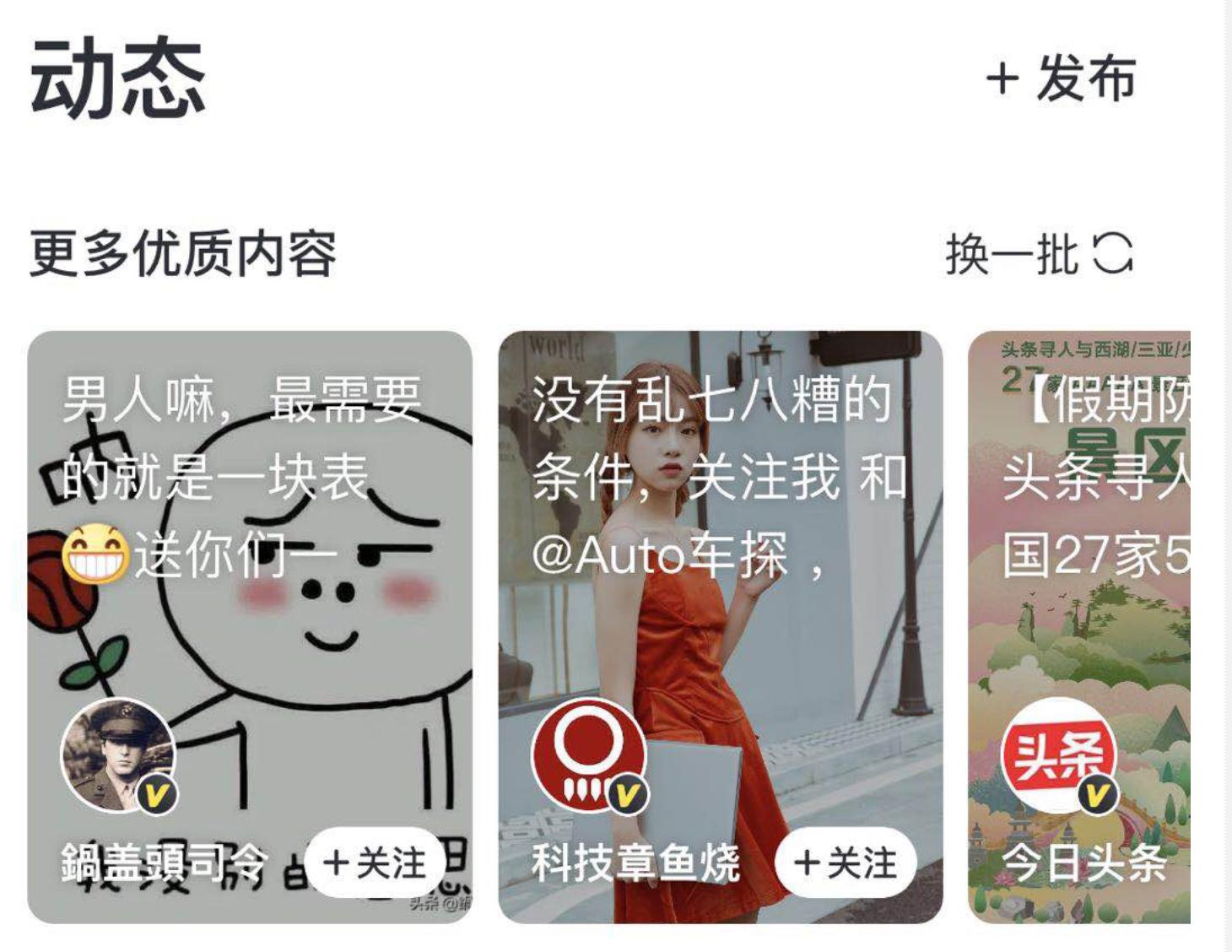Follow 鍋盖頭司令 with + 关注
Viewport: 1232px width, 952px height.
pos(375,863)
